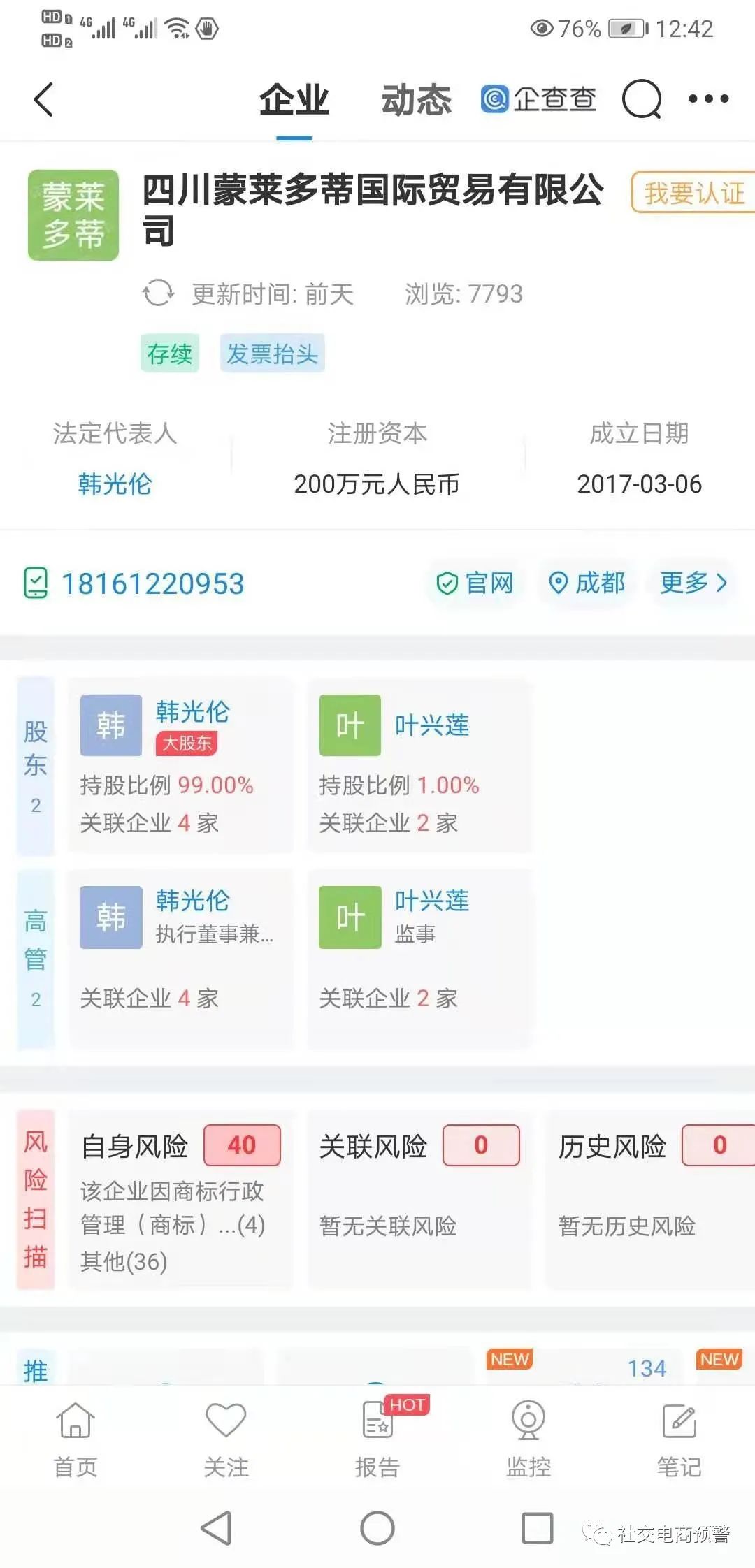Image resolution: width=755 pixels, height=1568 pixels.
Task: Open the 报告 tab
Action: click(x=377, y=1439)
